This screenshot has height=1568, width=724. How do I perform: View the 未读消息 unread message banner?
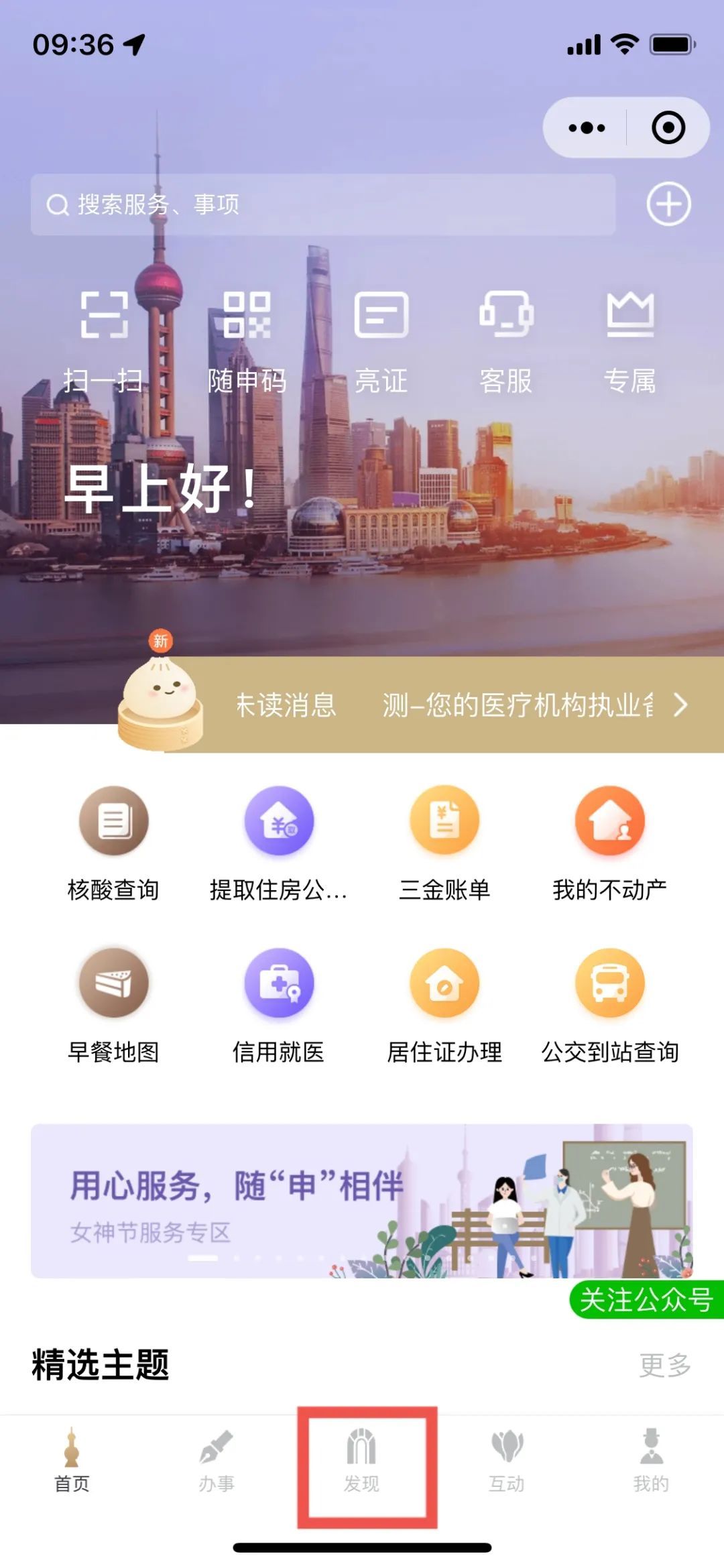[x=456, y=705]
